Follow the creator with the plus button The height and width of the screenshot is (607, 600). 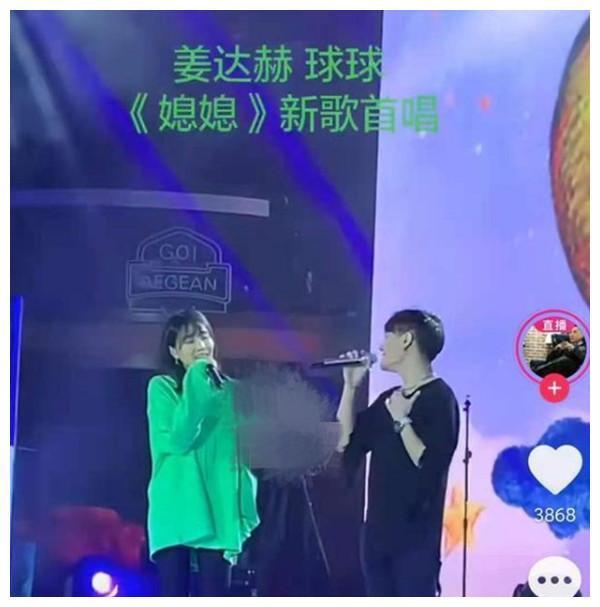(x=555, y=388)
